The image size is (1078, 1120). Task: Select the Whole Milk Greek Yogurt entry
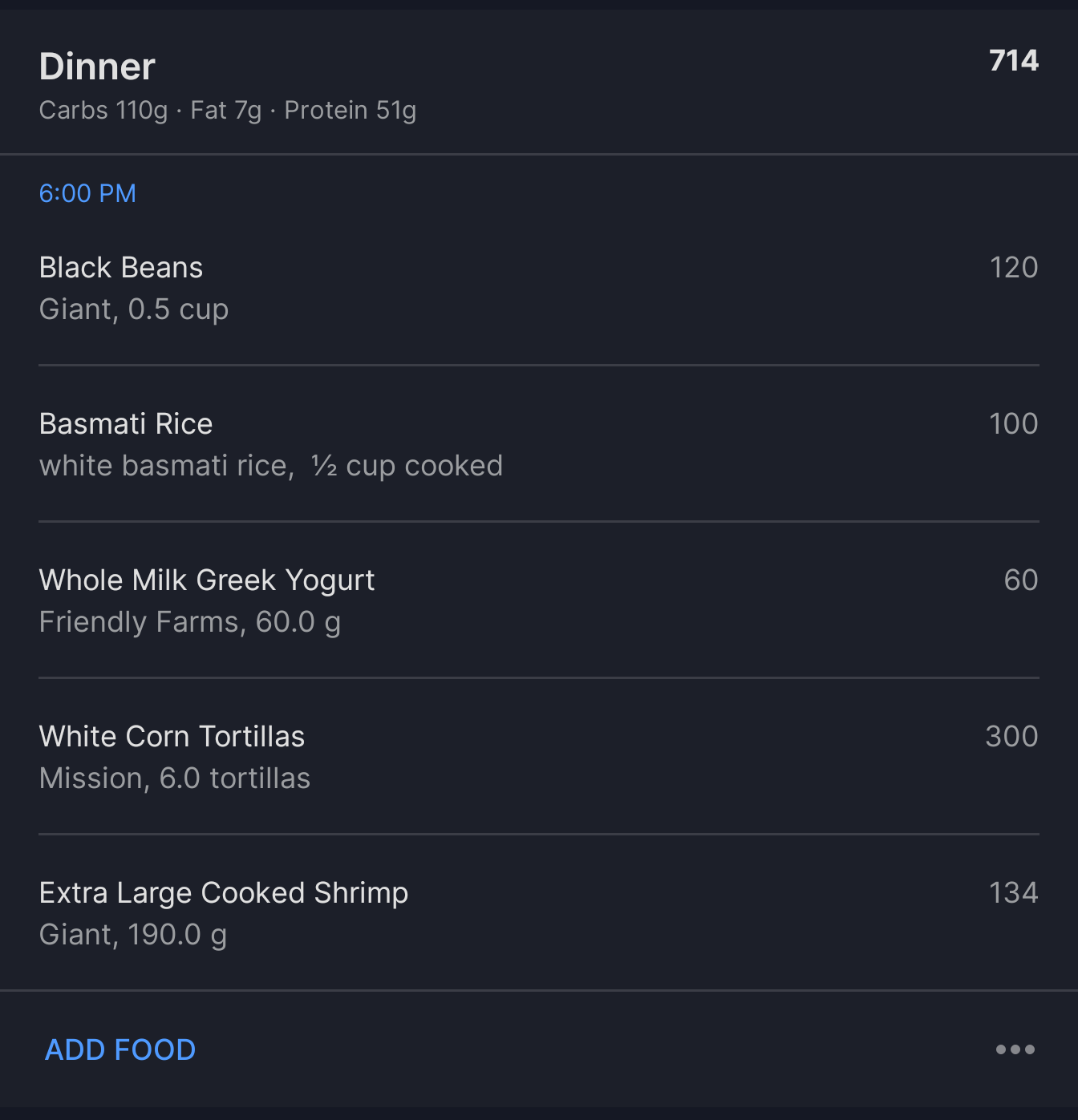click(x=207, y=580)
